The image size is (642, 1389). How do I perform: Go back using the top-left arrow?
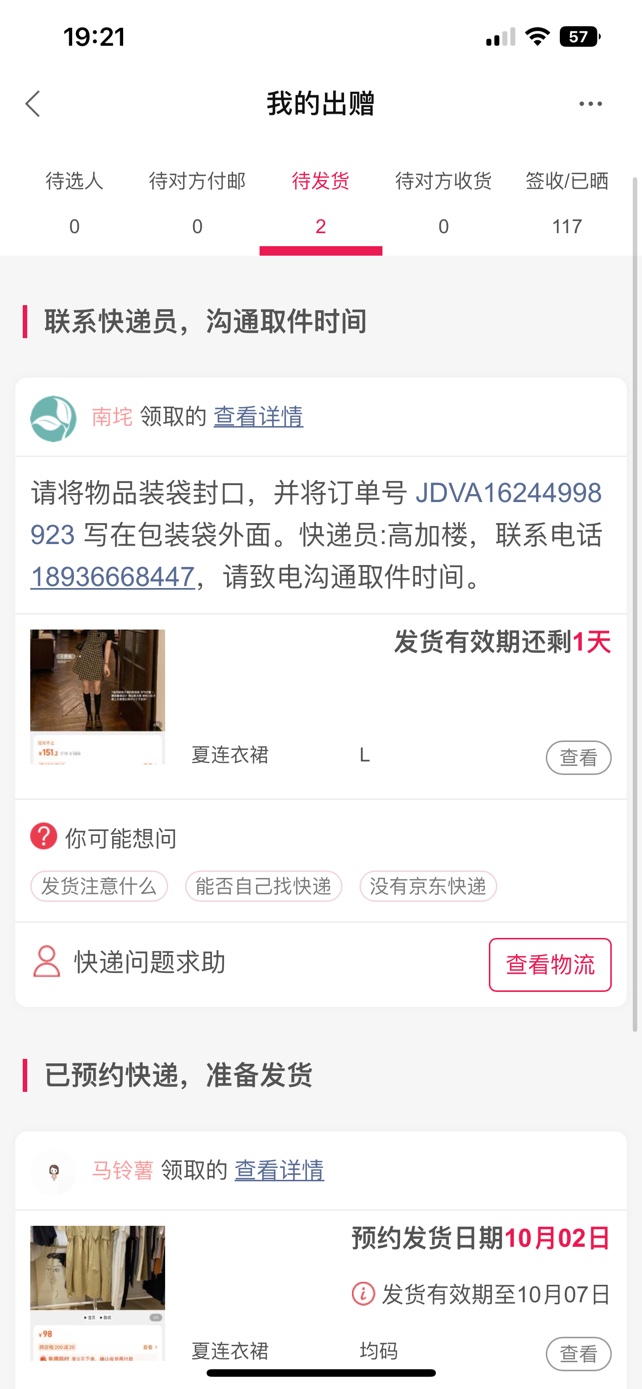pos(33,104)
